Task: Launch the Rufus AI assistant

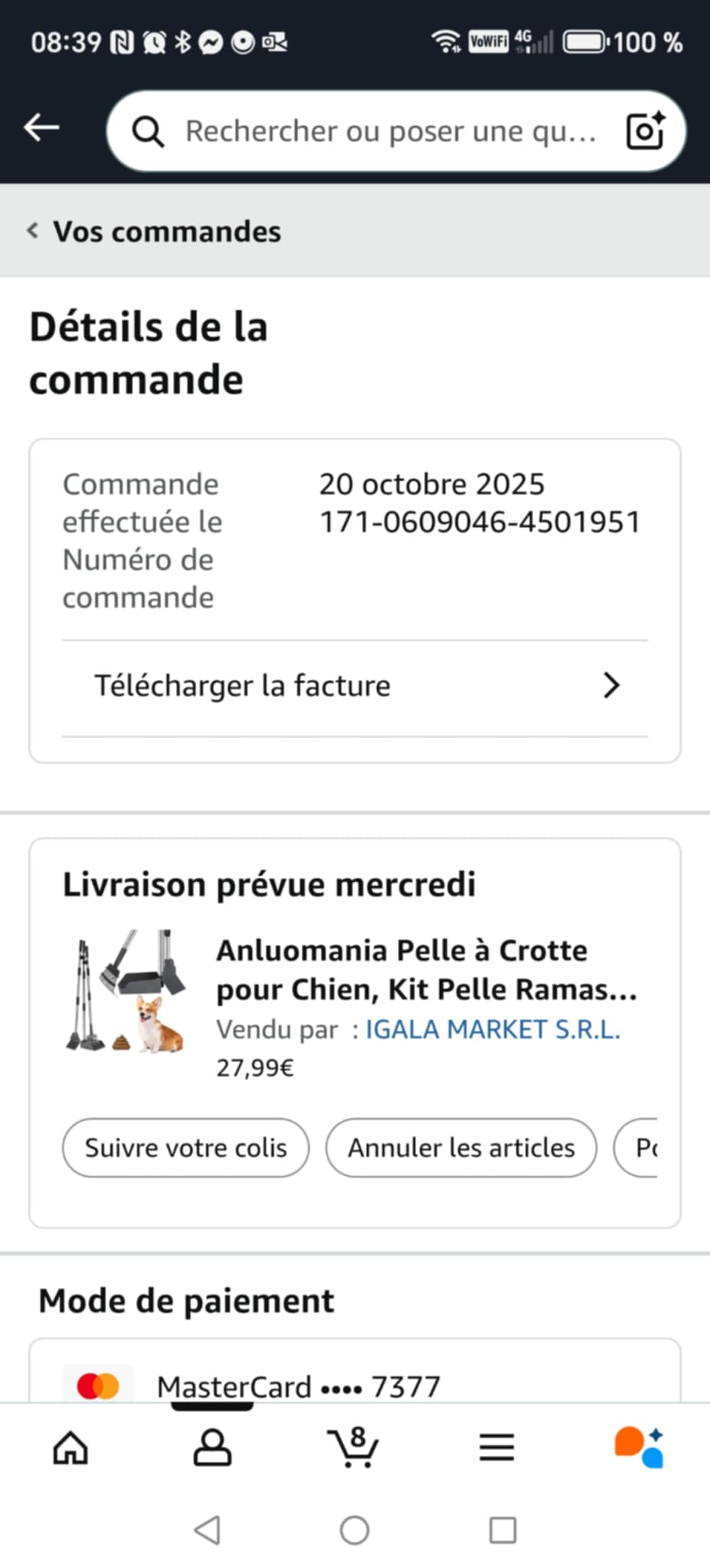Action: 639,1446
